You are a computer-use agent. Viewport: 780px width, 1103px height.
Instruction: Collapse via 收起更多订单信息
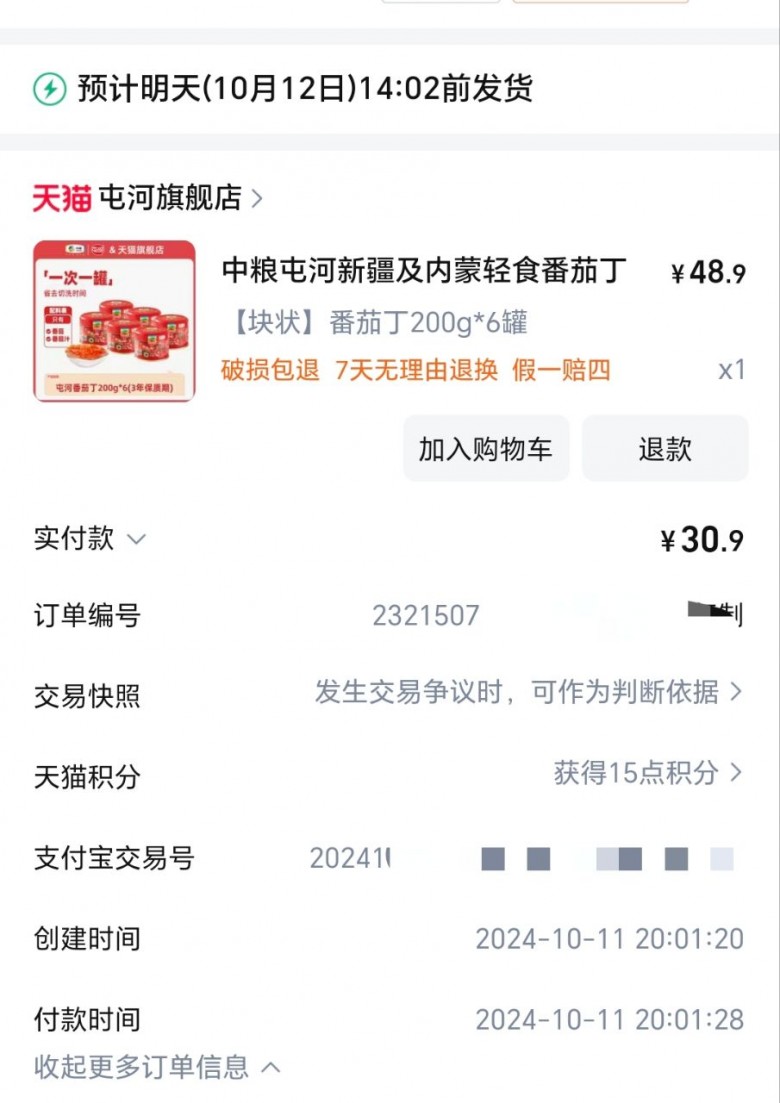tap(157, 1067)
